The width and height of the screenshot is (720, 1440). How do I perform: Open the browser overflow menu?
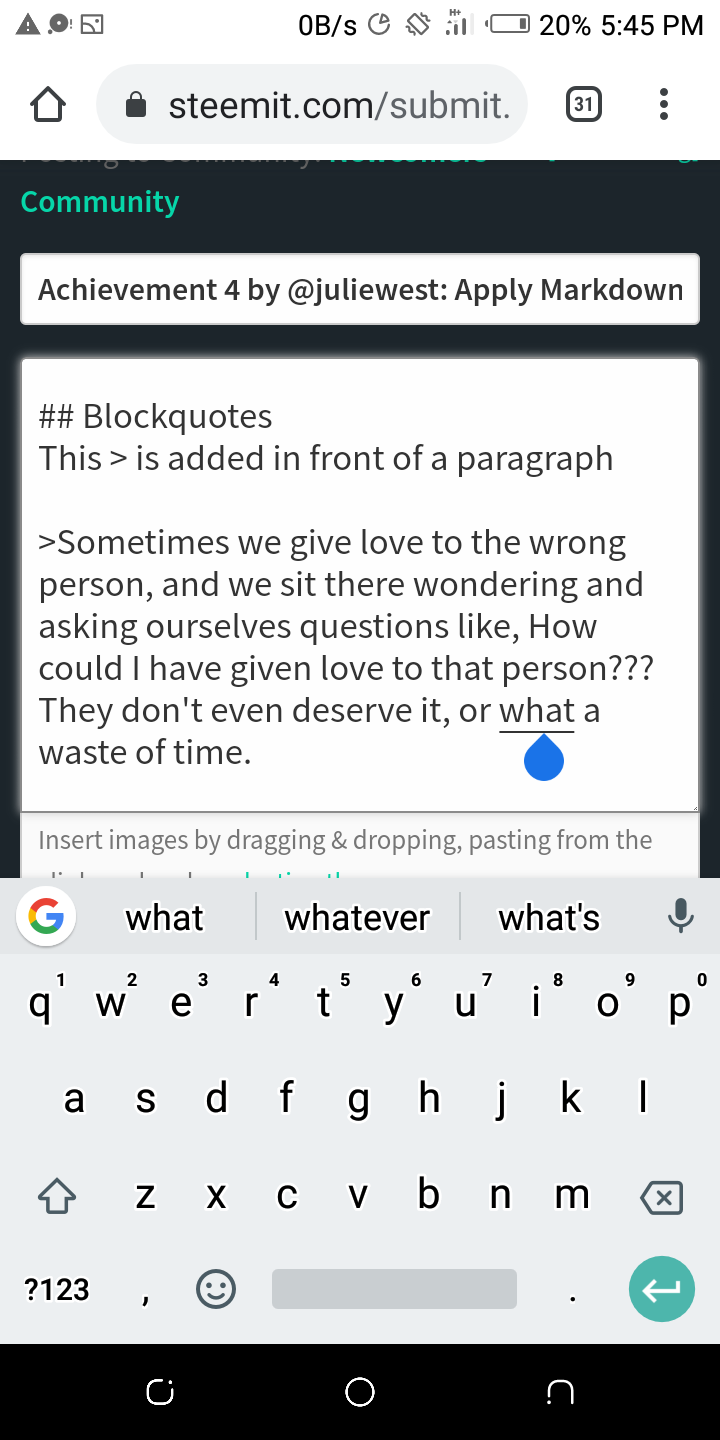[664, 104]
